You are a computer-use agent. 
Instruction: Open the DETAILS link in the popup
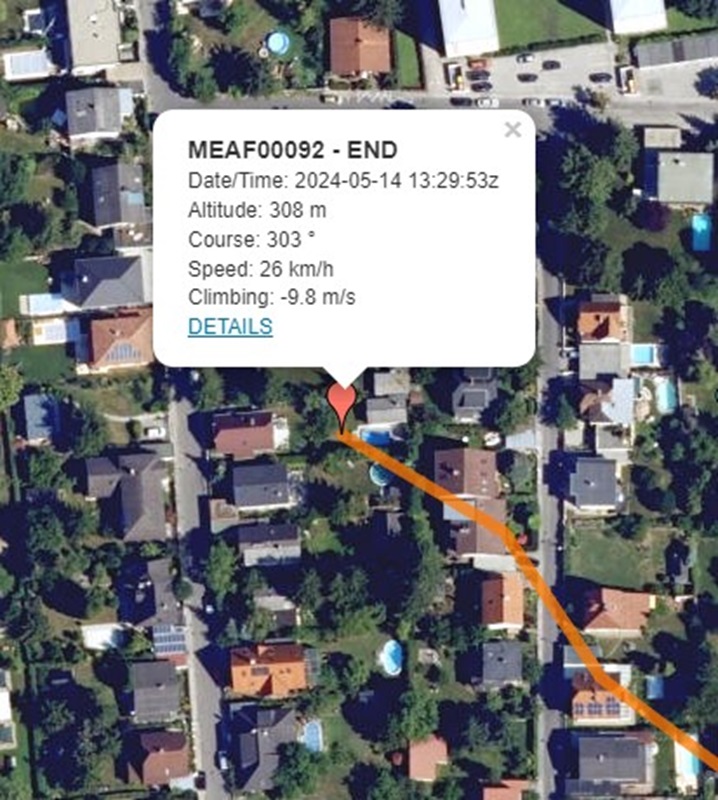pyautogui.click(x=230, y=327)
